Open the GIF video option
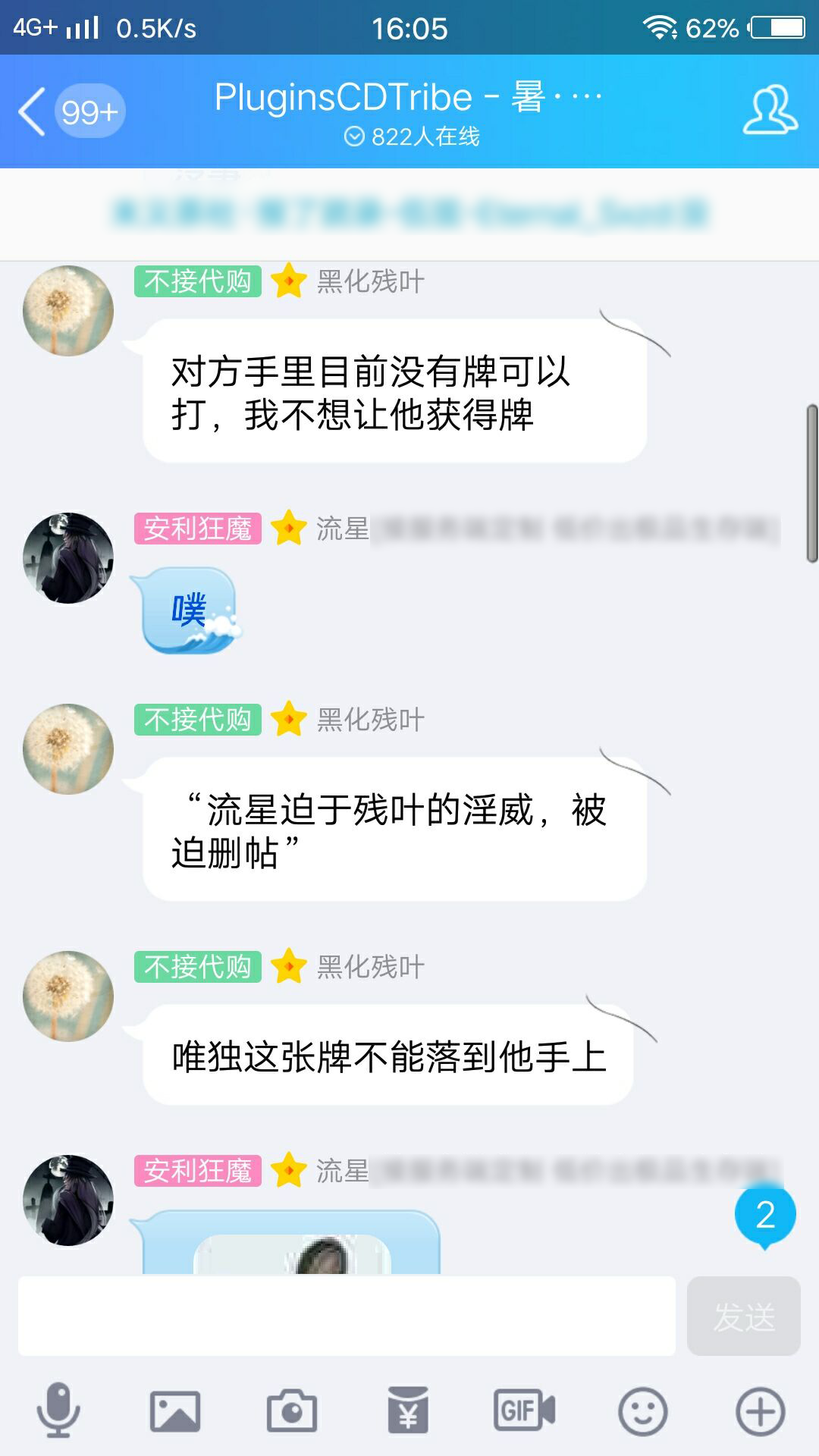The width and height of the screenshot is (819, 1456). click(525, 1410)
